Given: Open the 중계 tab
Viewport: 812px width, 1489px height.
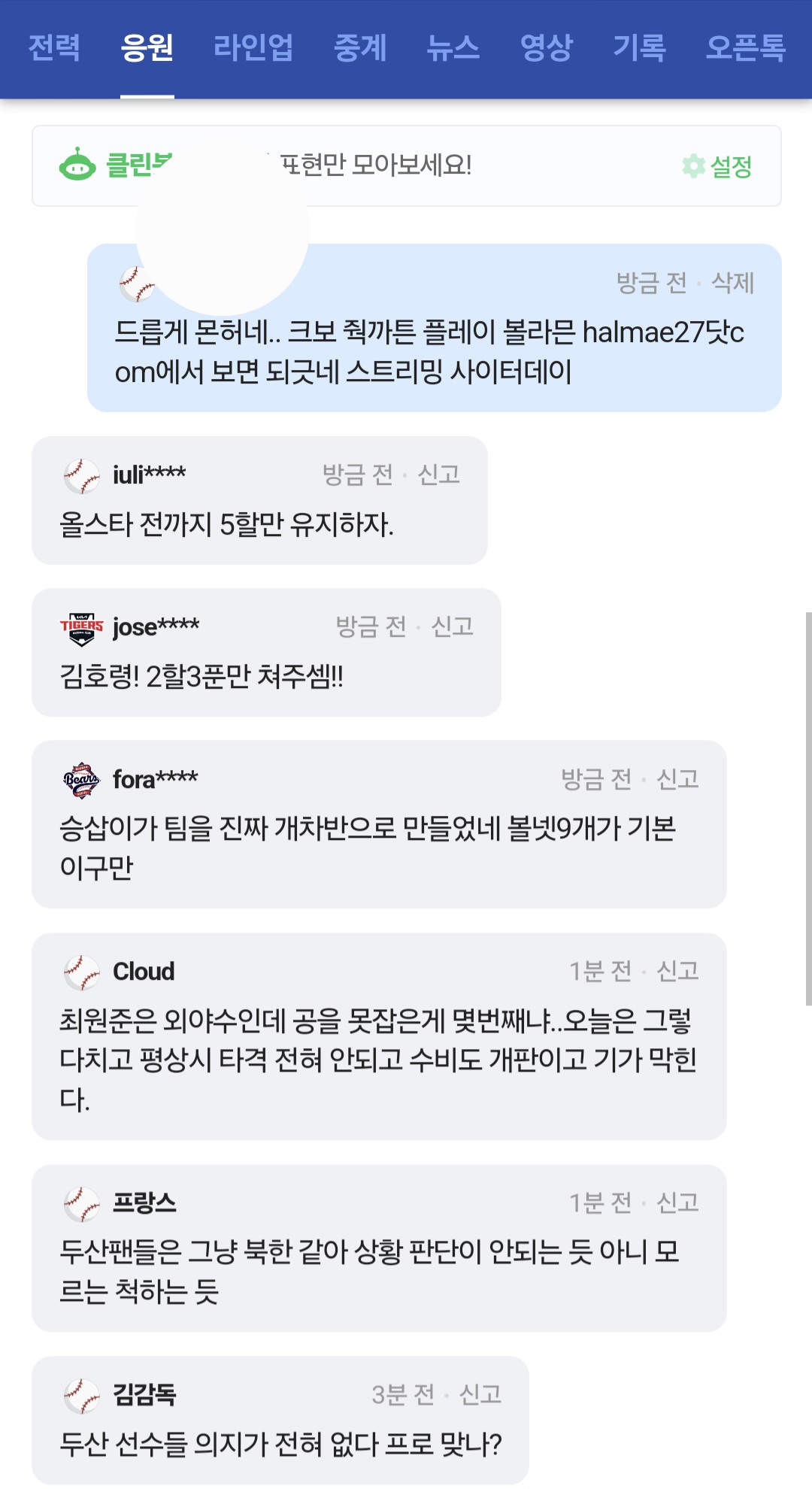Looking at the screenshot, I should tap(360, 48).
